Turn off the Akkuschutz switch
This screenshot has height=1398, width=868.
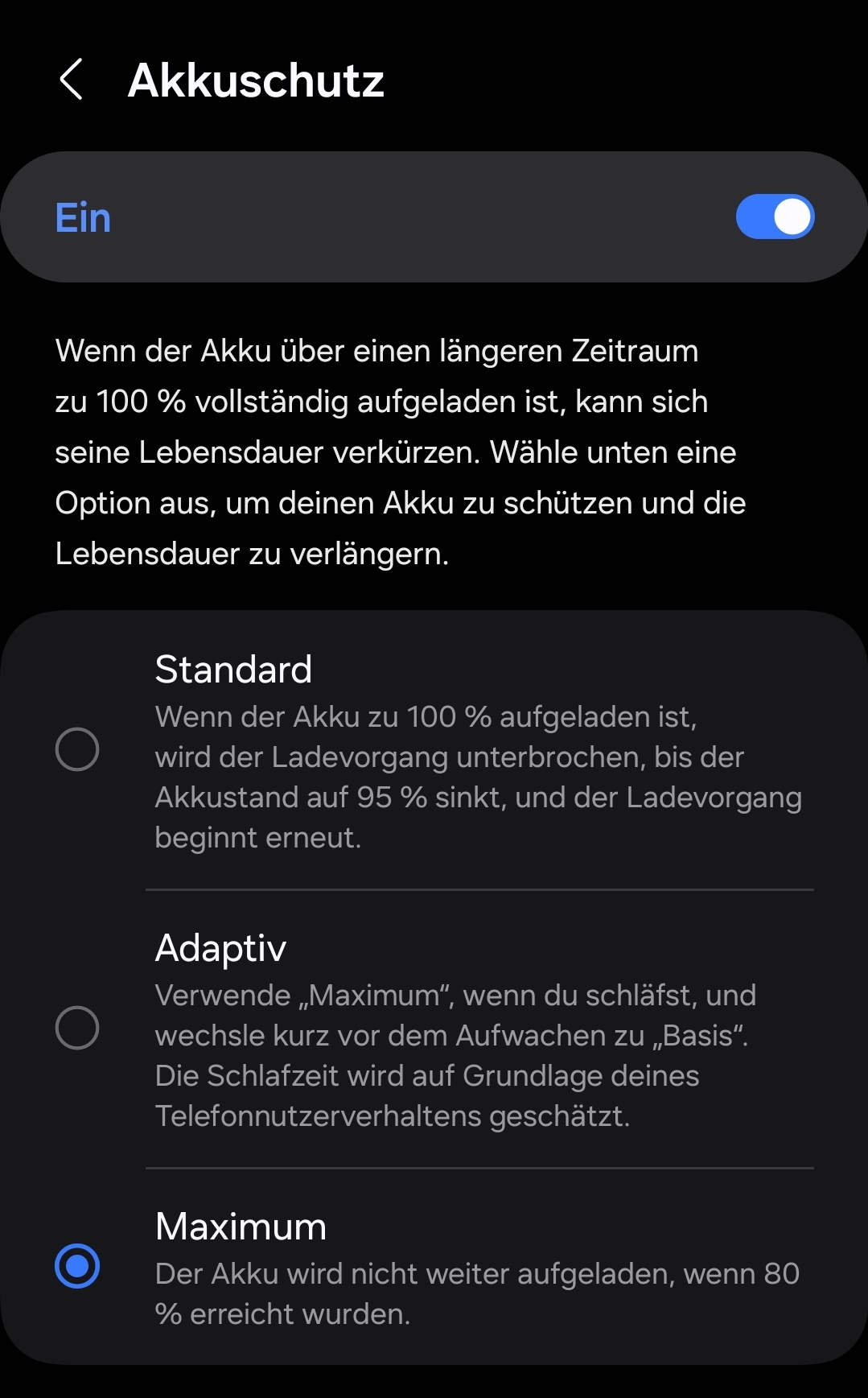(774, 217)
